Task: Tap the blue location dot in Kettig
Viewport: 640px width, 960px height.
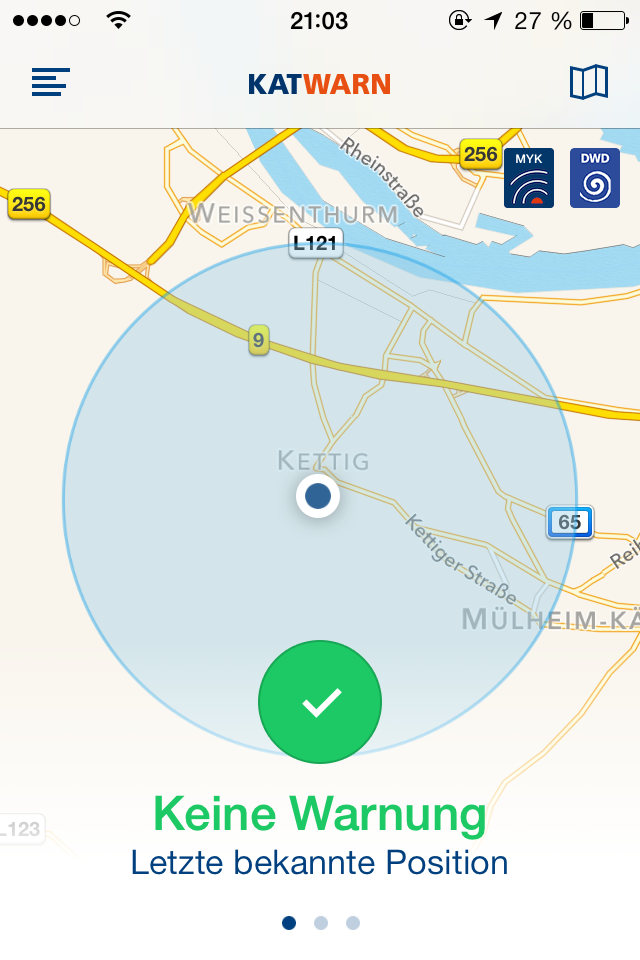Action: [x=318, y=496]
